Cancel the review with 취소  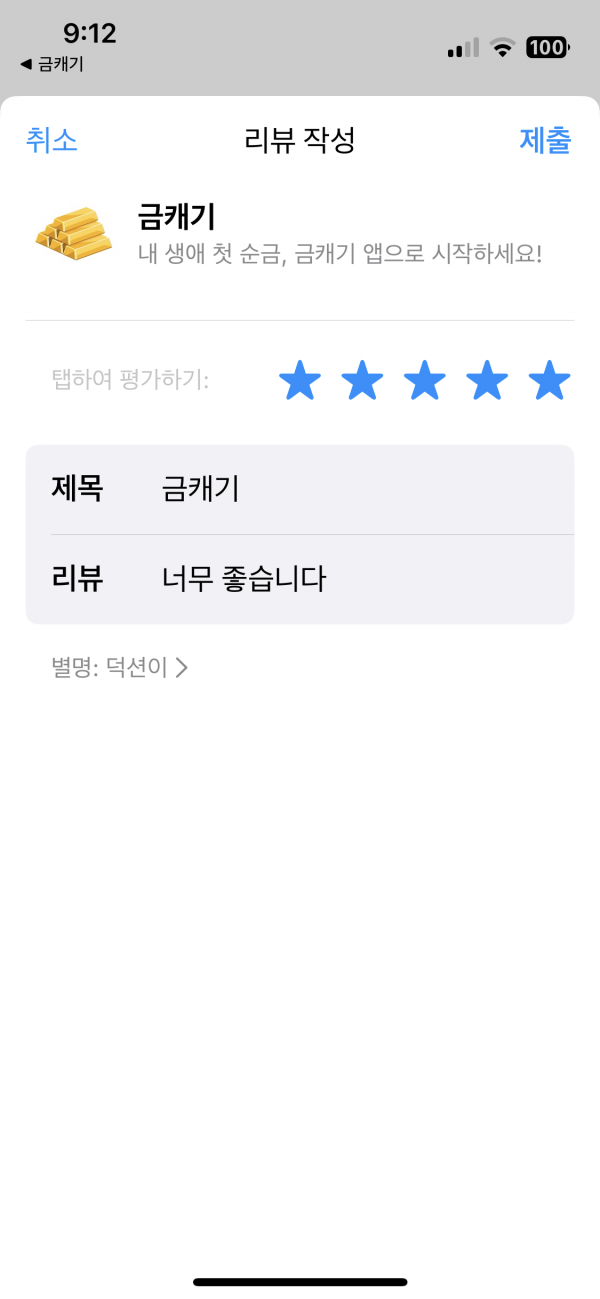[x=51, y=141]
